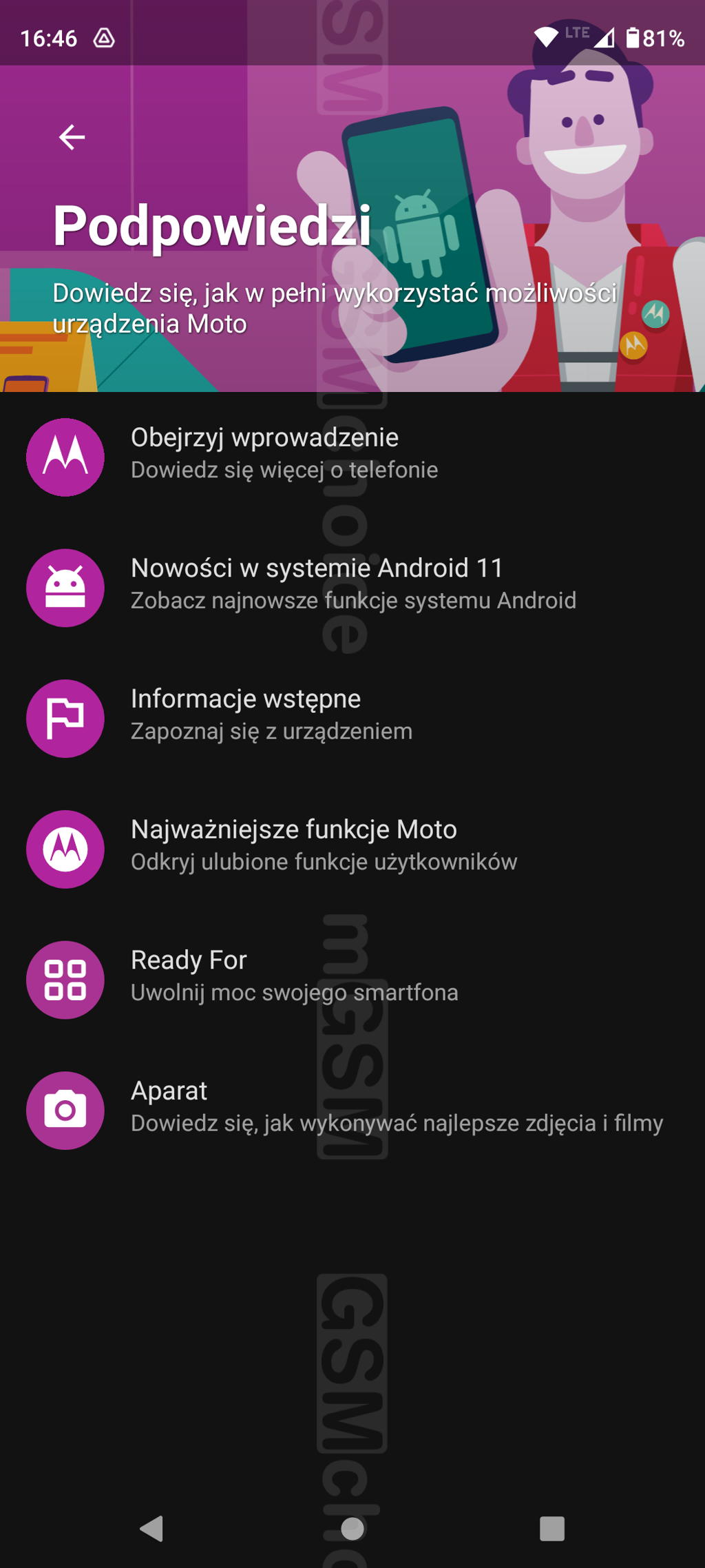Tap the system home button
This screenshot has width=705, height=1568.
click(x=352, y=1528)
